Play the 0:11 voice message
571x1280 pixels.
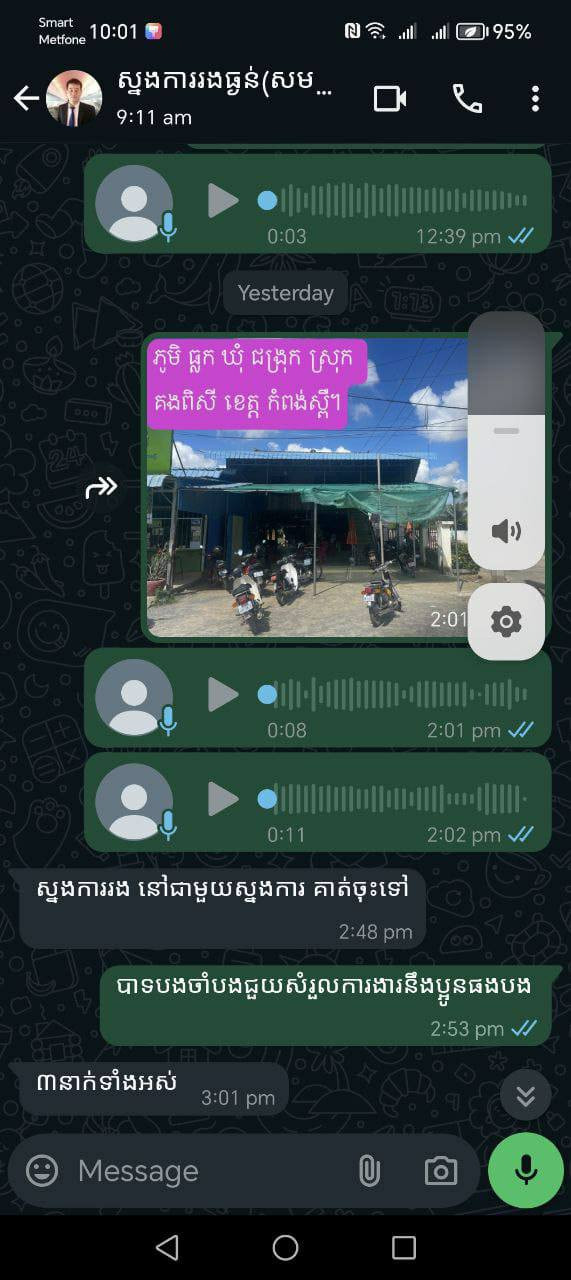[223, 799]
